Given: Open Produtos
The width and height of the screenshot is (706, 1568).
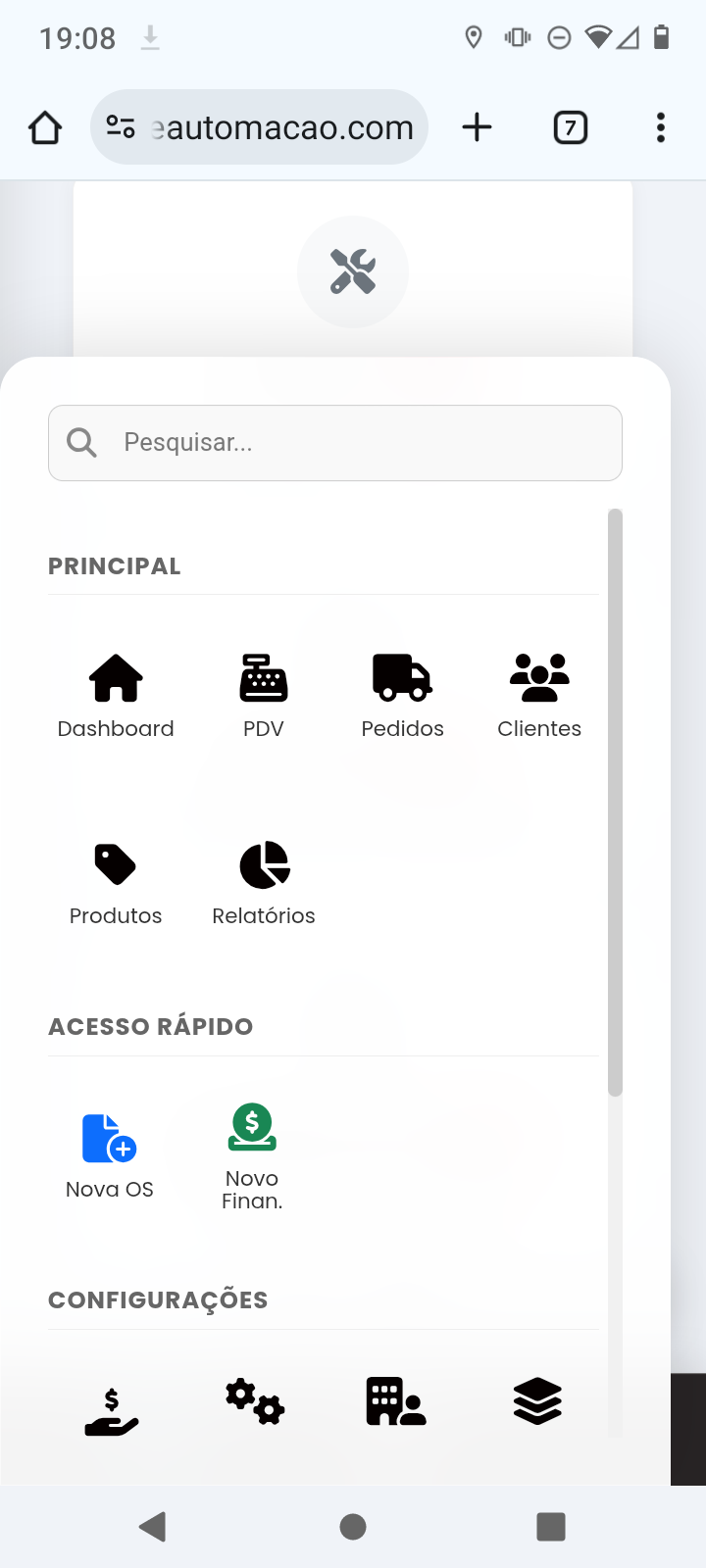Looking at the screenshot, I should coord(116,883).
